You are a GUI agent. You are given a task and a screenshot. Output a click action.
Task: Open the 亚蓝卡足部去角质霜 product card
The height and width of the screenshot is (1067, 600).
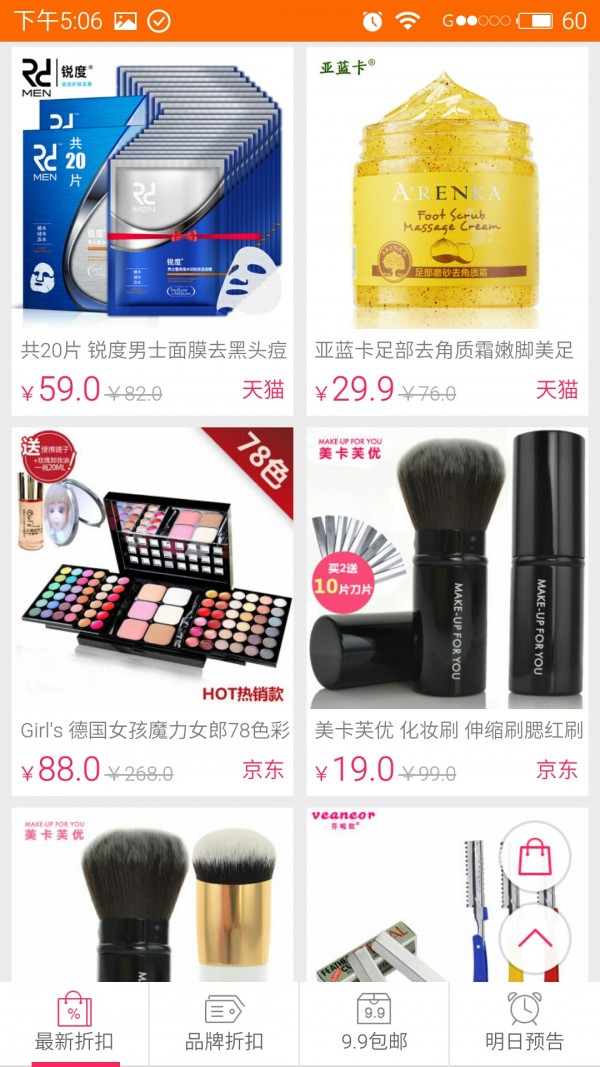(446, 230)
